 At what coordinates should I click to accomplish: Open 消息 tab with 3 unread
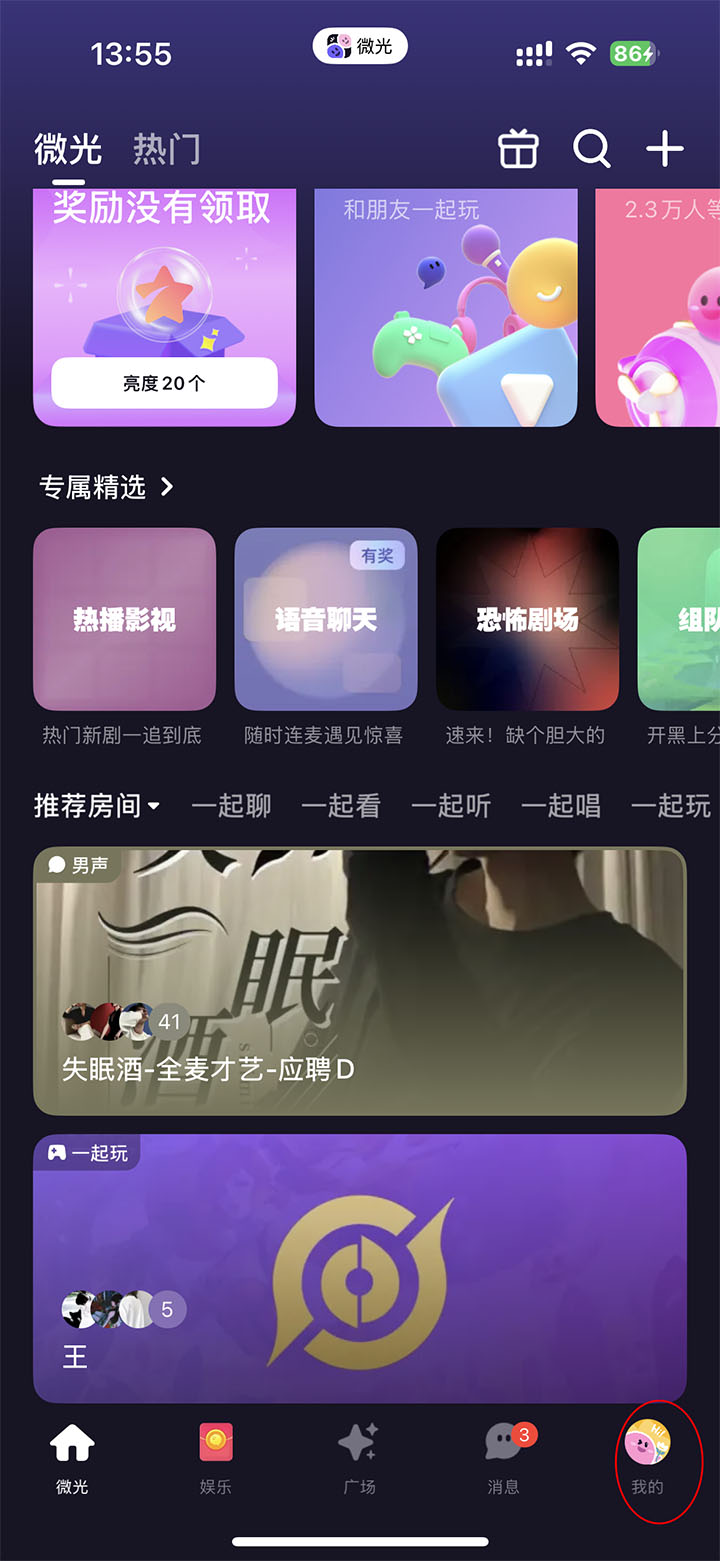point(503,1458)
